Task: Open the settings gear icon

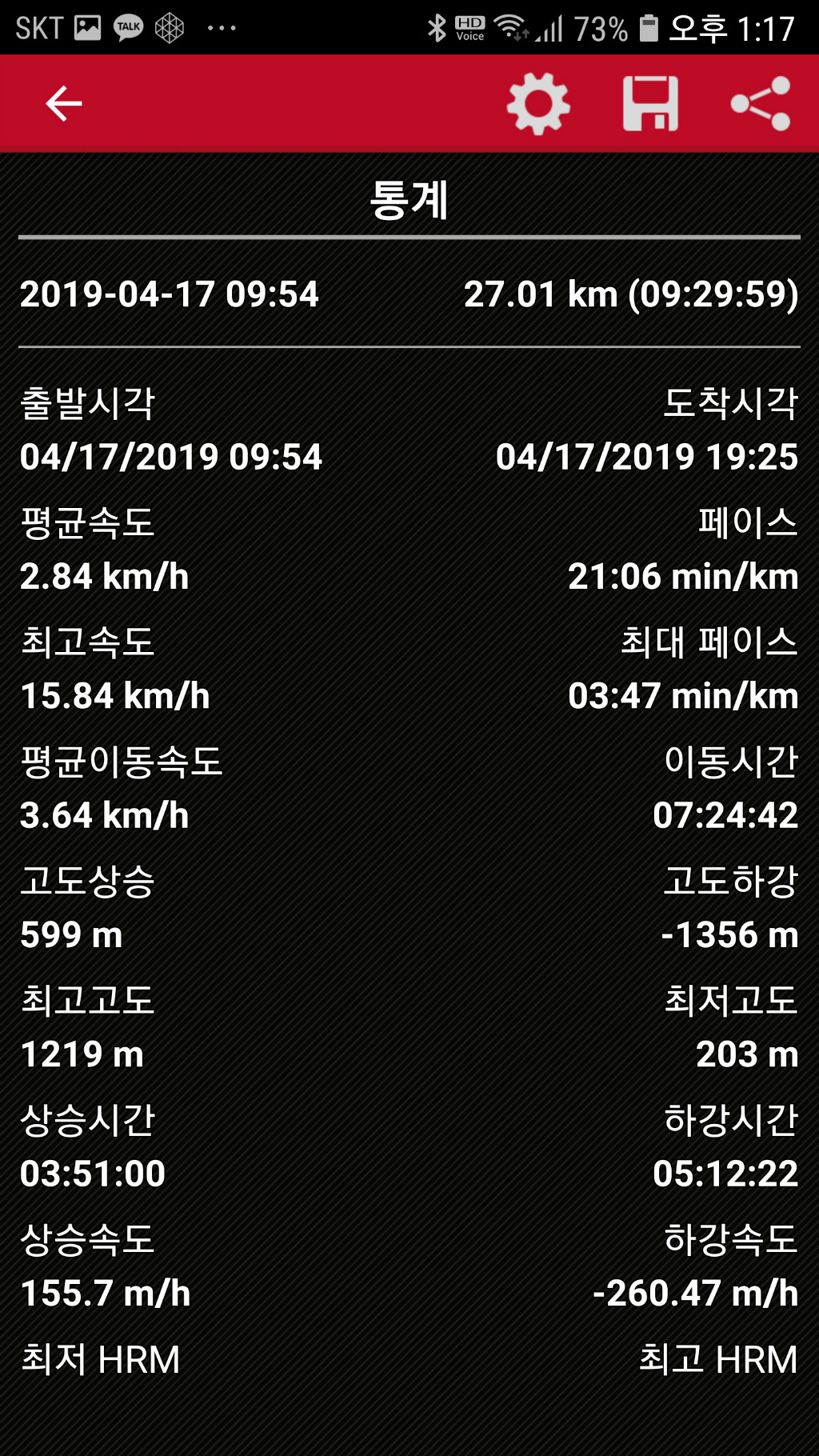Action: click(x=537, y=102)
